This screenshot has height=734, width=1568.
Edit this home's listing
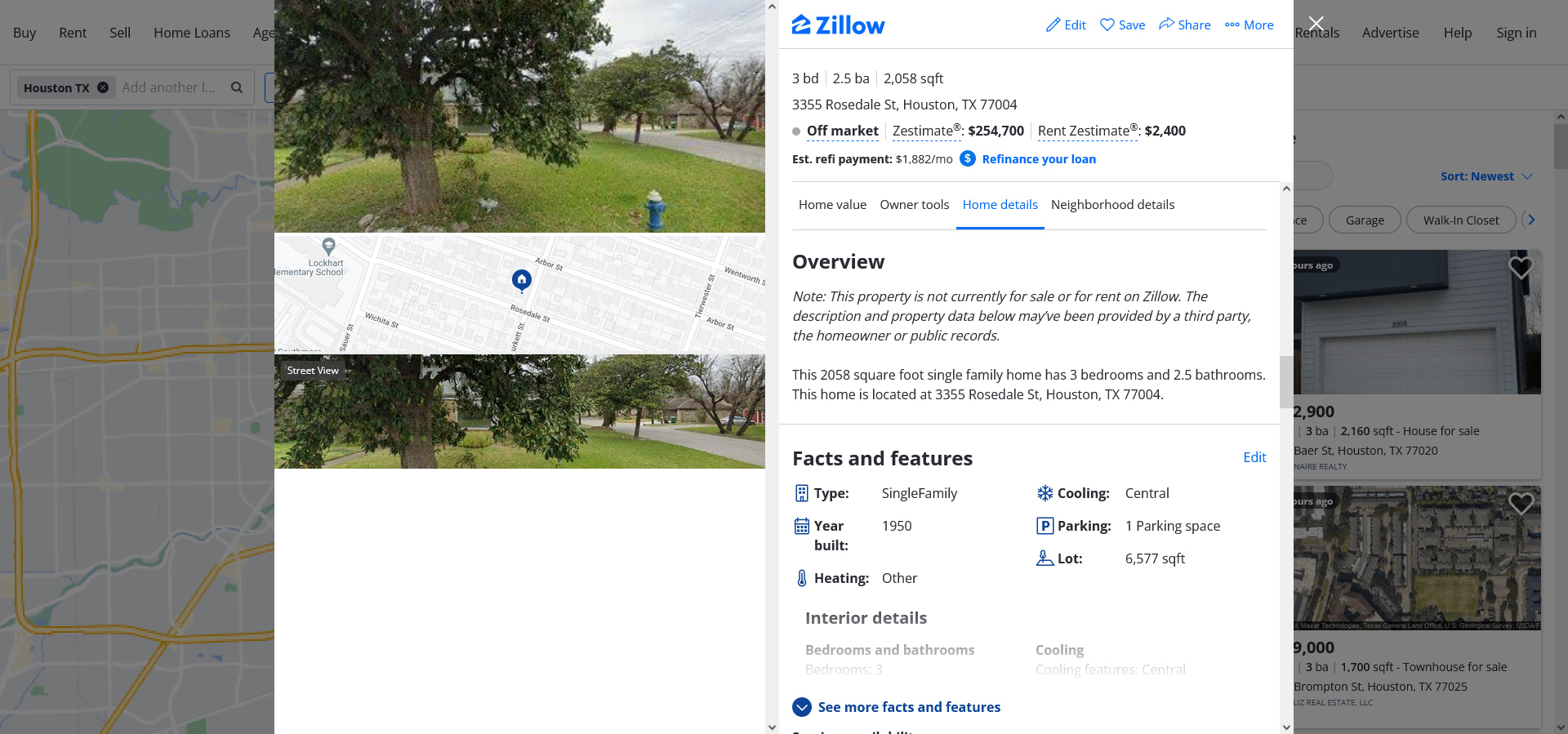1066,25
